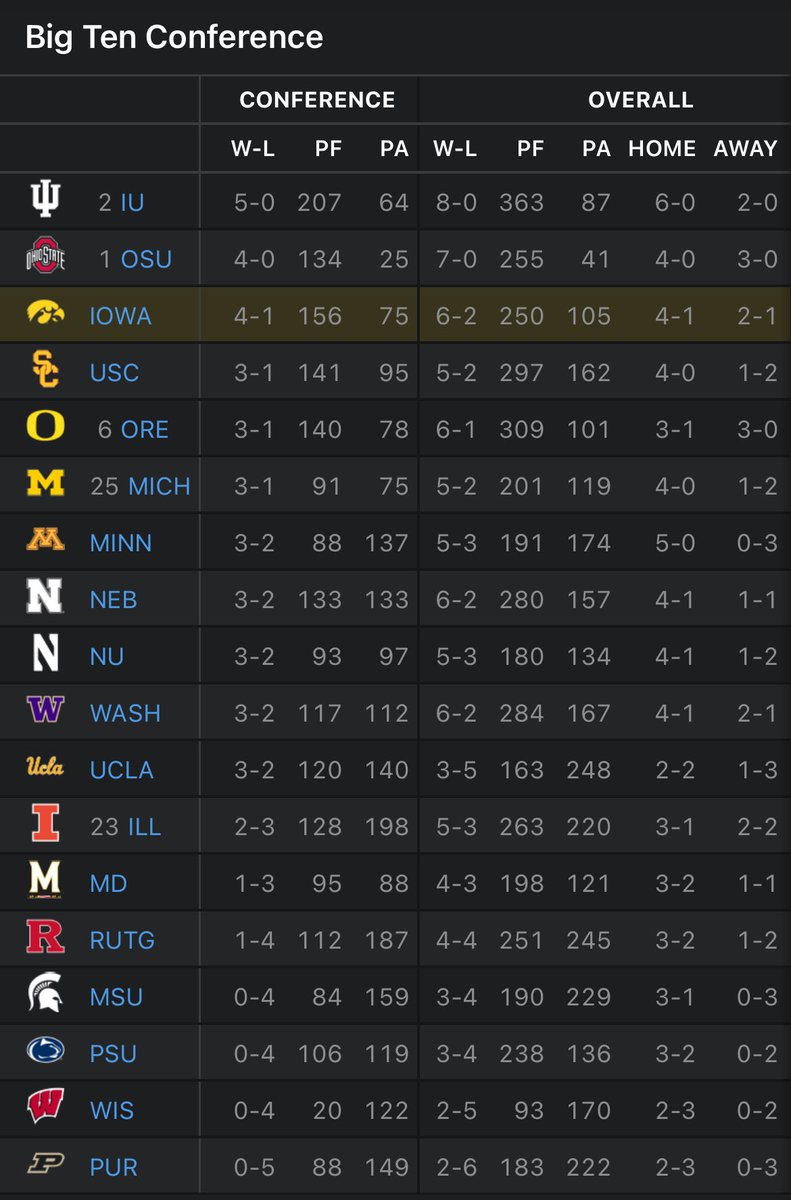Image resolution: width=791 pixels, height=1200 pixels.
Task: Select the UCLA team link
Action: click(x=121, y=771)
